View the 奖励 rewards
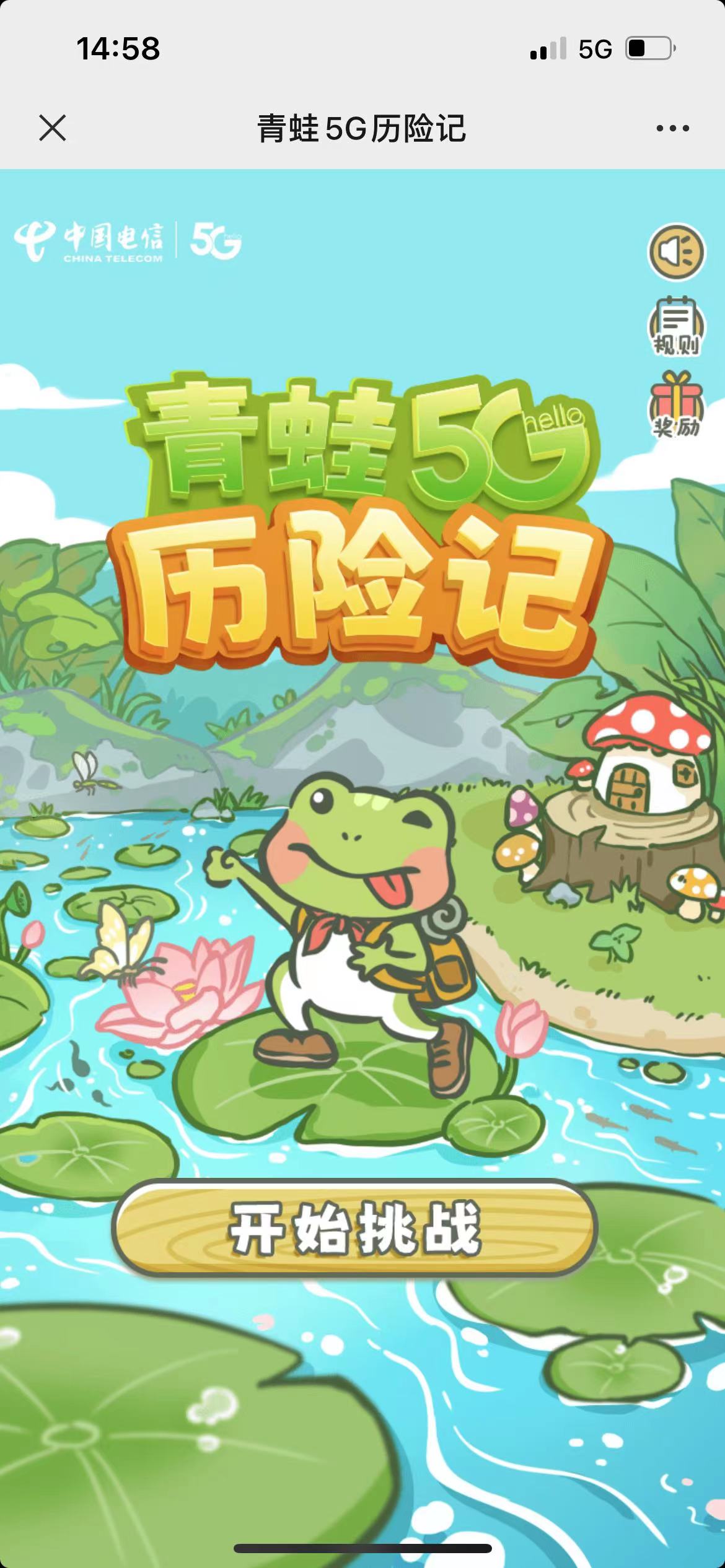 point(676,404)
